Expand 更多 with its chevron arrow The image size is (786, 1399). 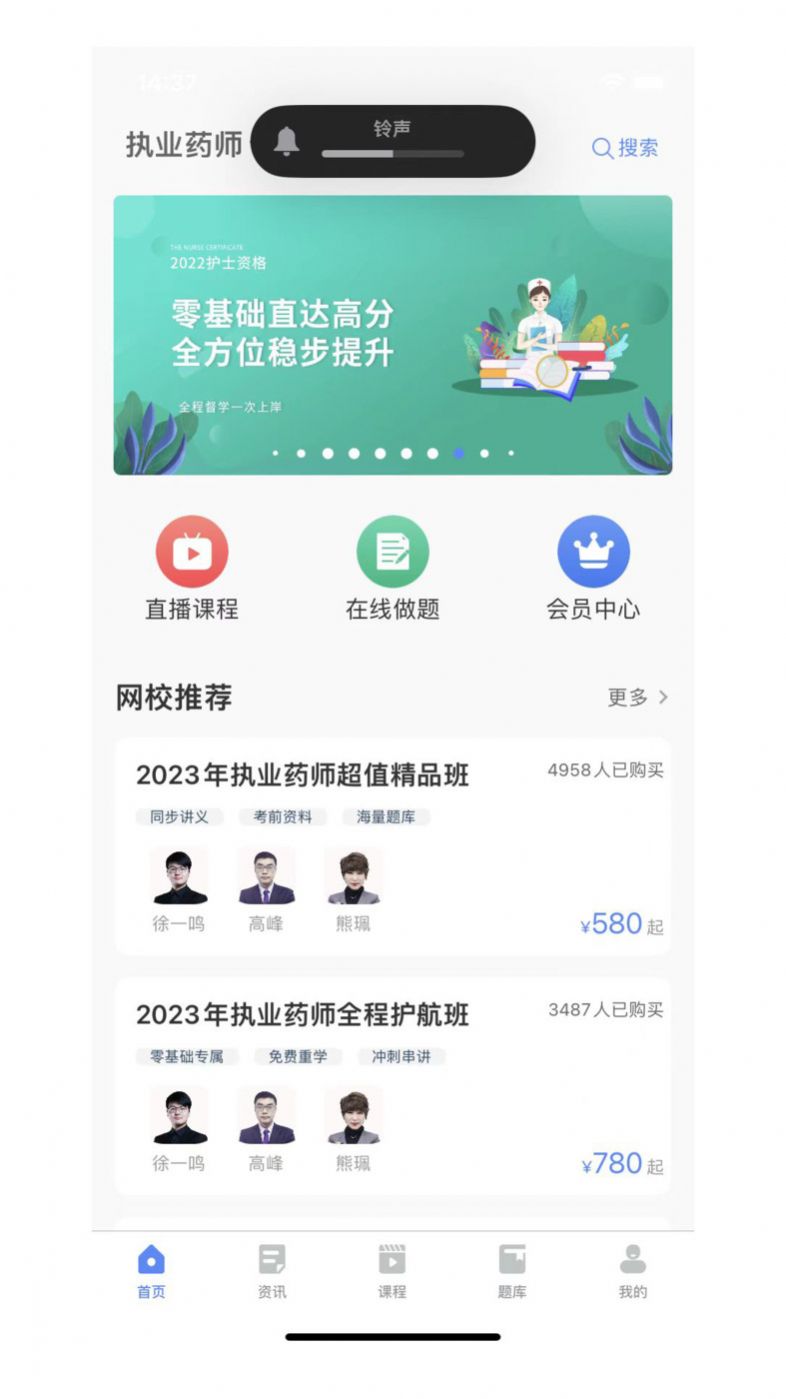pyautogui.click(x=663, y=697)
